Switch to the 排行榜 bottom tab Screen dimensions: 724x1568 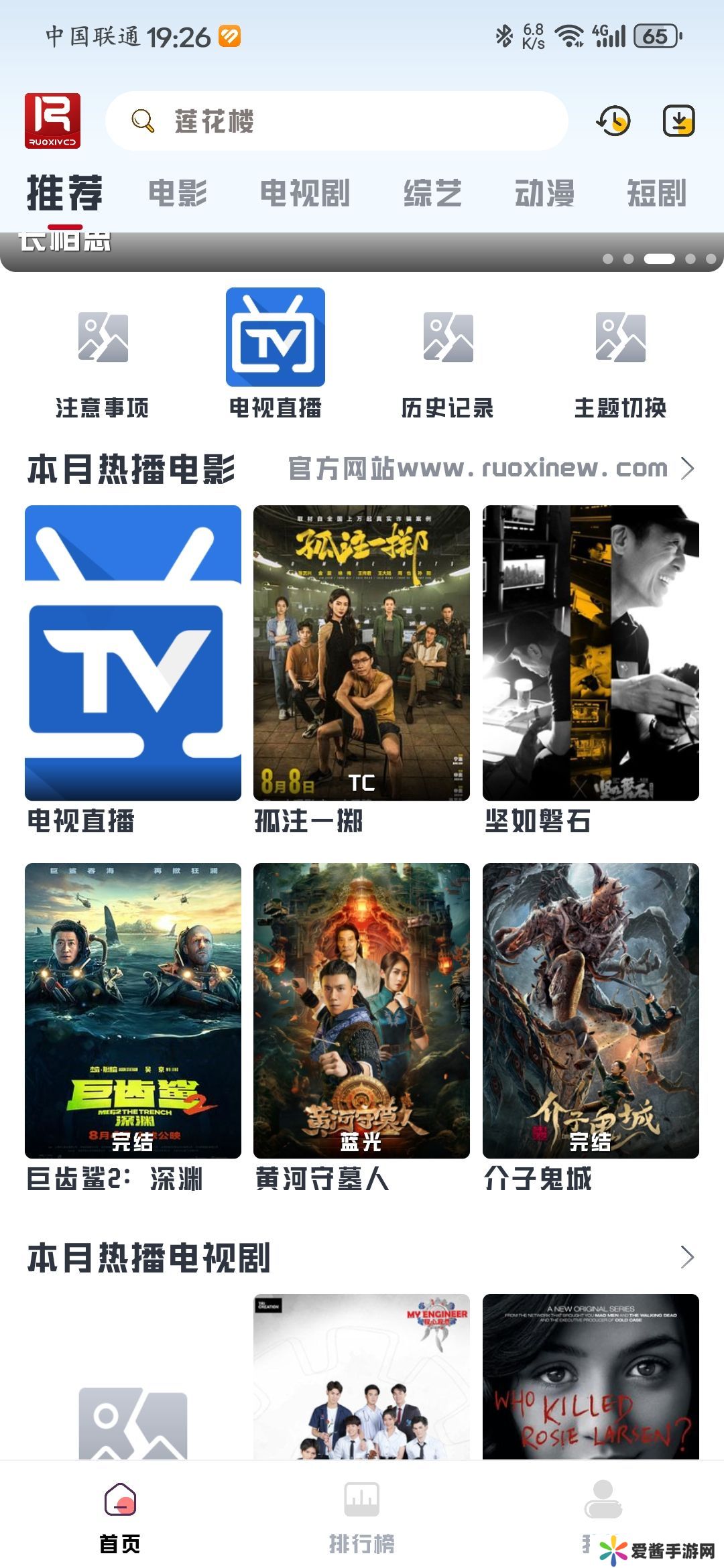tap(362, 1514)
